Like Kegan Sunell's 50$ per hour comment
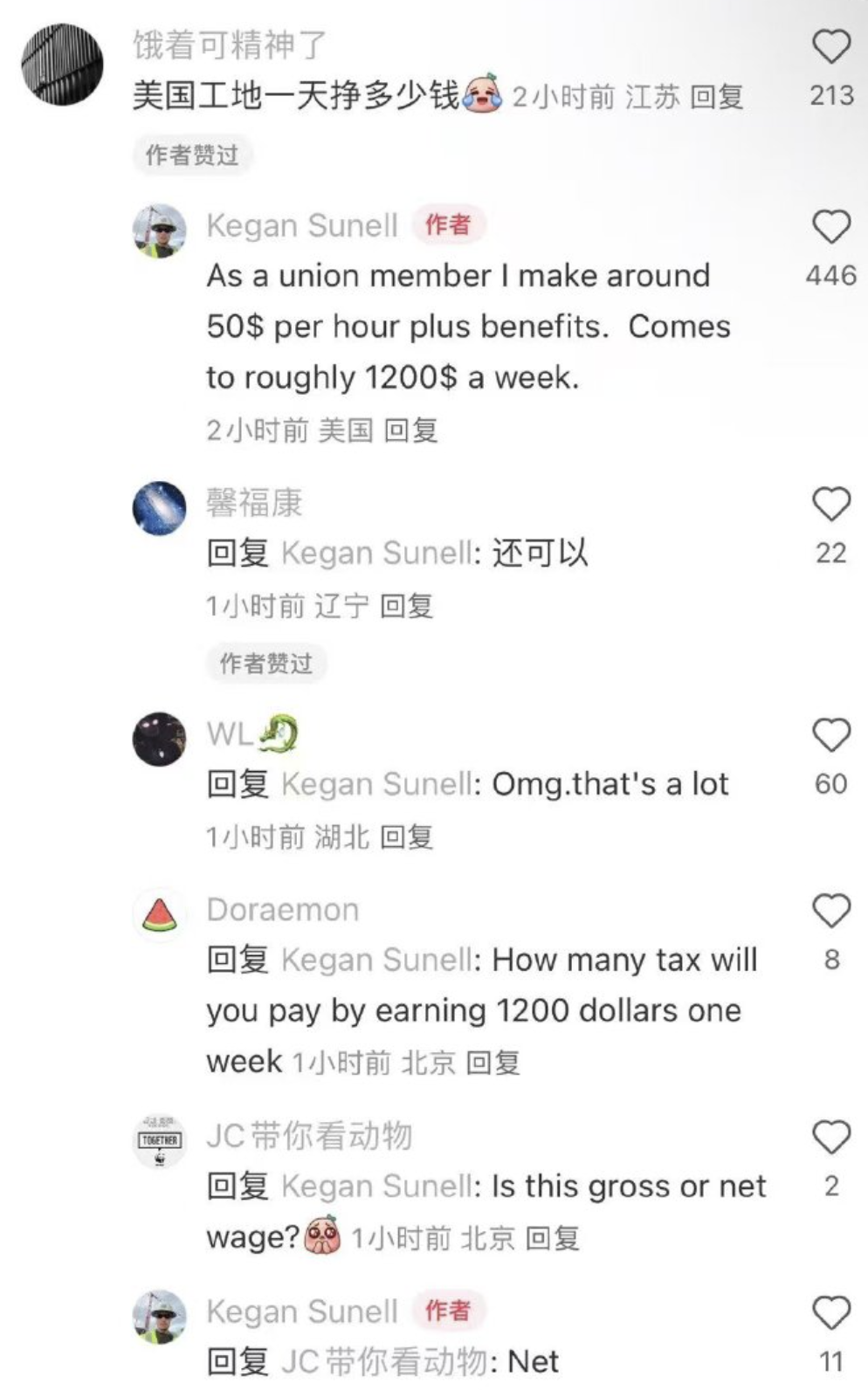This screenshot has height=1390, width=868. pos(830,227)
